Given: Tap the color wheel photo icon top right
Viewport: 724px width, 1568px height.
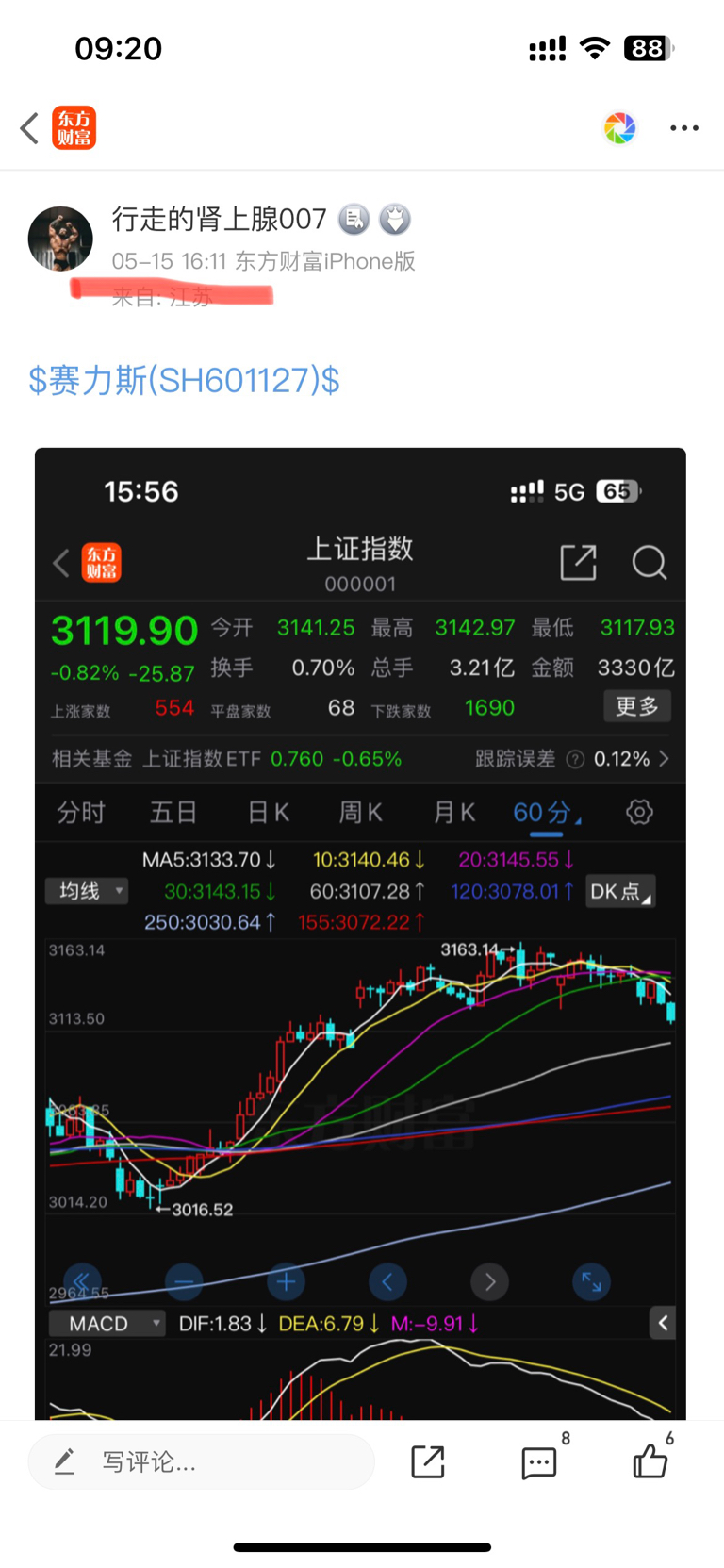Looking at the screenshot, I should click(x=619, y=127).
